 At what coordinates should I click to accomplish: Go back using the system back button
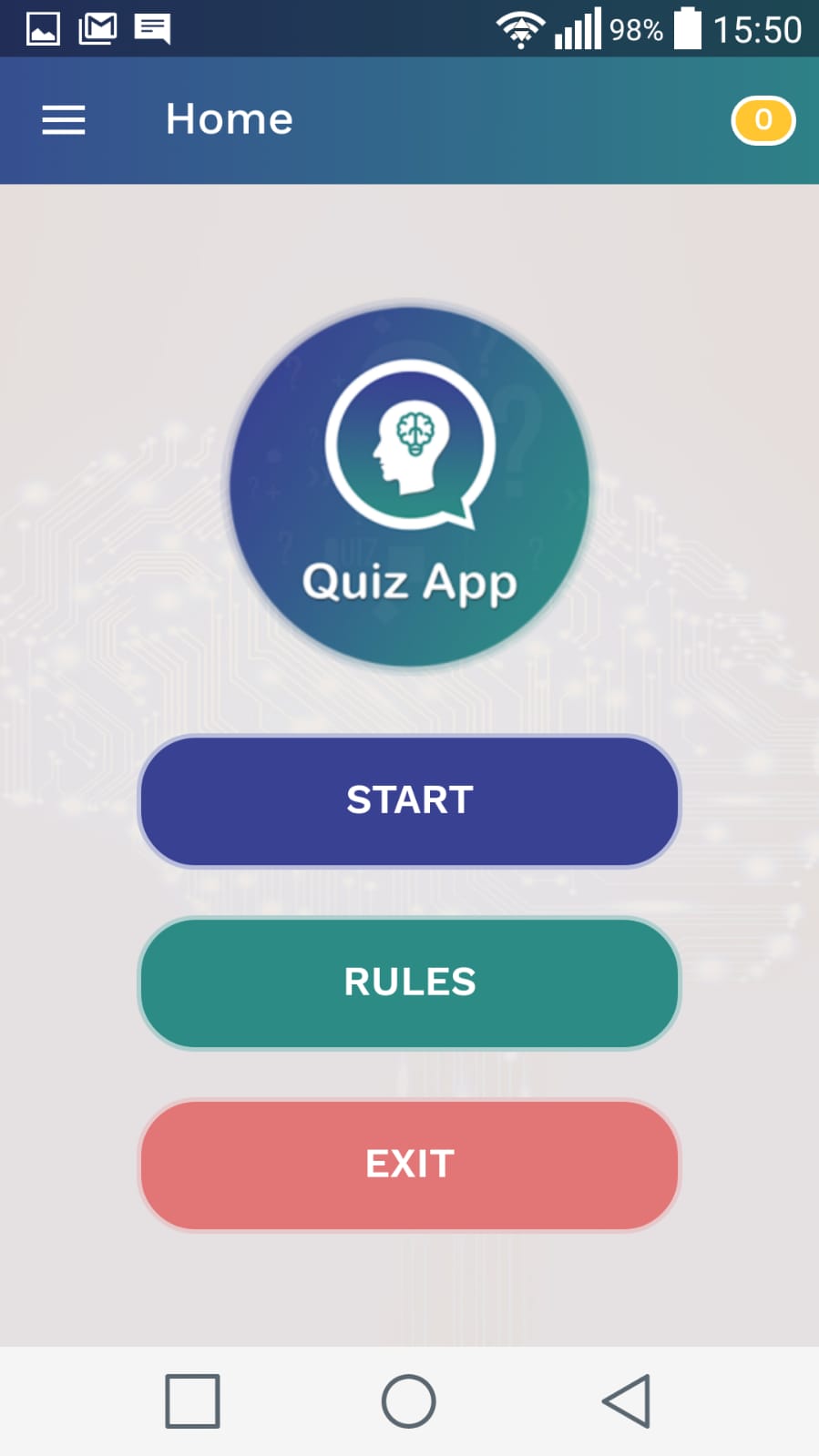click(x=626, y=1400)
